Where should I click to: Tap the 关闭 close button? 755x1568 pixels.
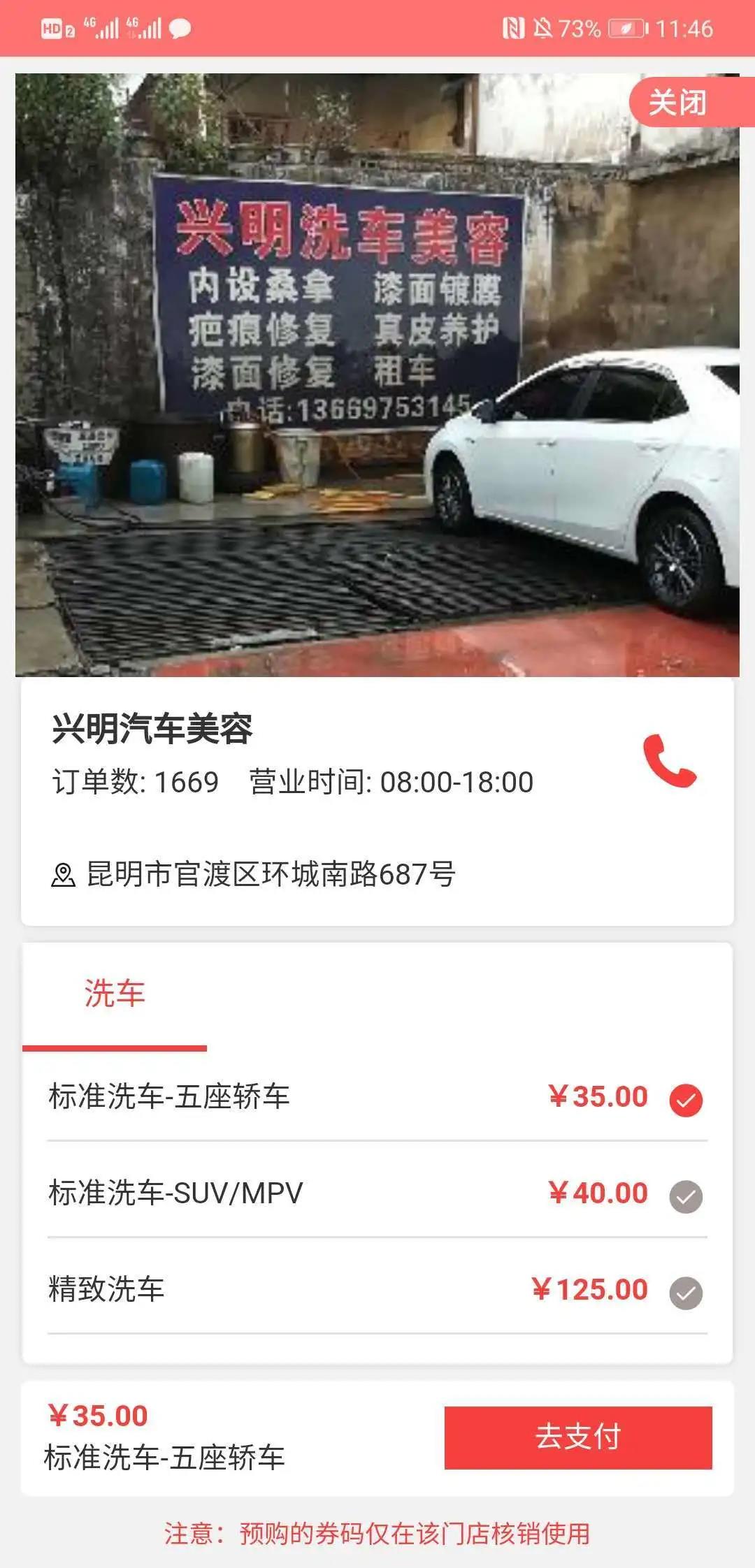[677, 103]
